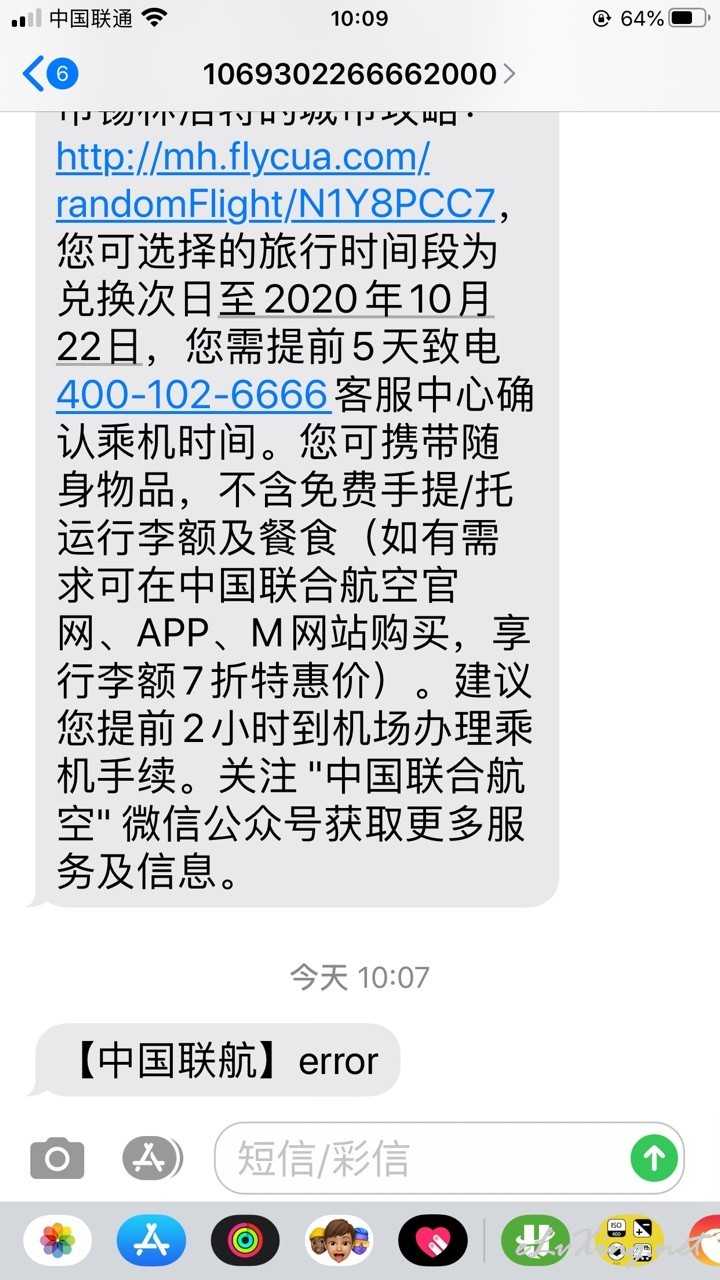Go back to the message list
The image size is (720, 1280).
click(x=50, y=73)
